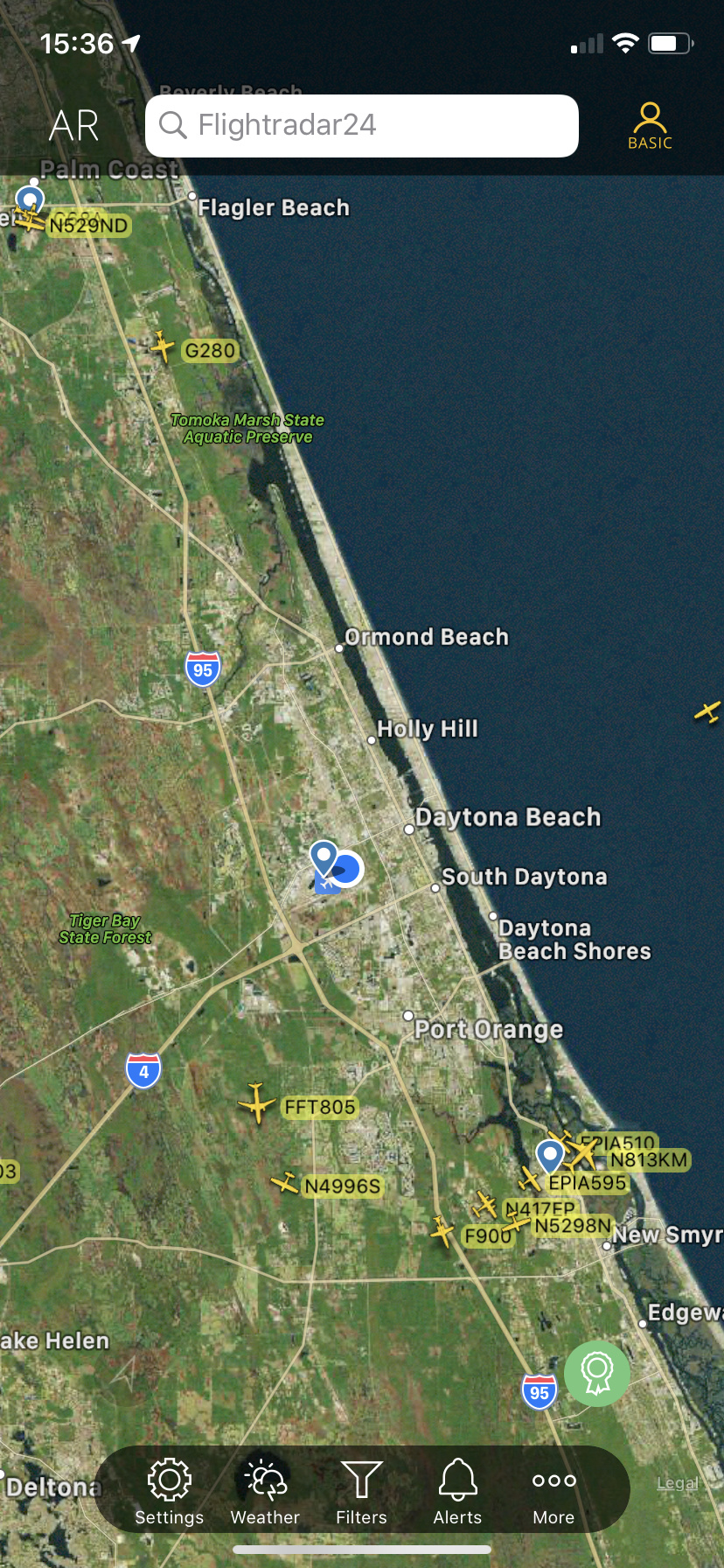Open Settings in the bottom toolbar
724x1568 pixels.
click(170, 1492)
